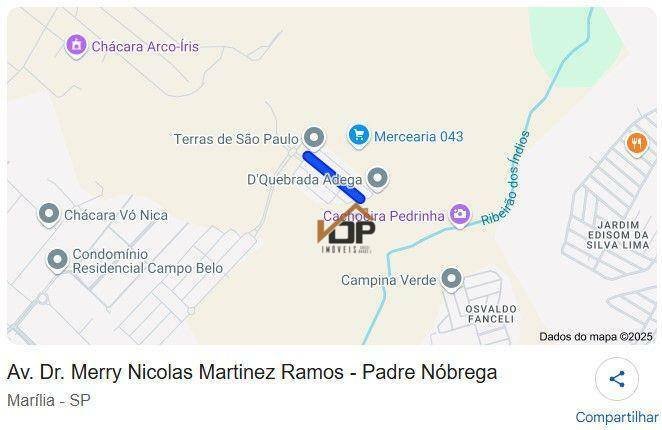The height and width of the screenshot is (430, 662).
Task: Share this address via Compartilhar
Action: click(617, 380)
